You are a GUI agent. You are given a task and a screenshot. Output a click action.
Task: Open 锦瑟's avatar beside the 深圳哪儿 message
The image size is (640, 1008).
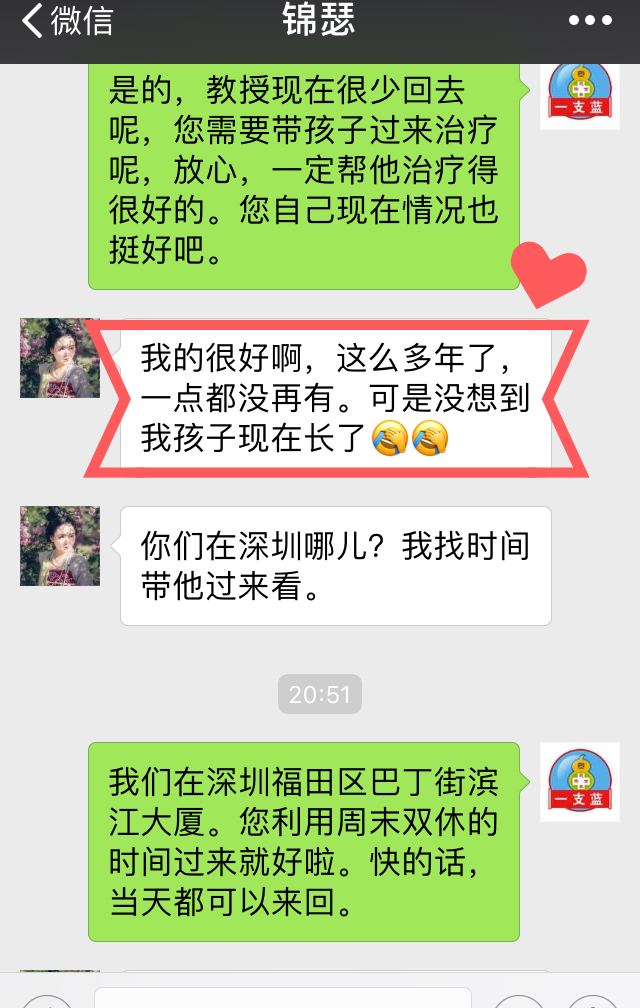(60, 546)
